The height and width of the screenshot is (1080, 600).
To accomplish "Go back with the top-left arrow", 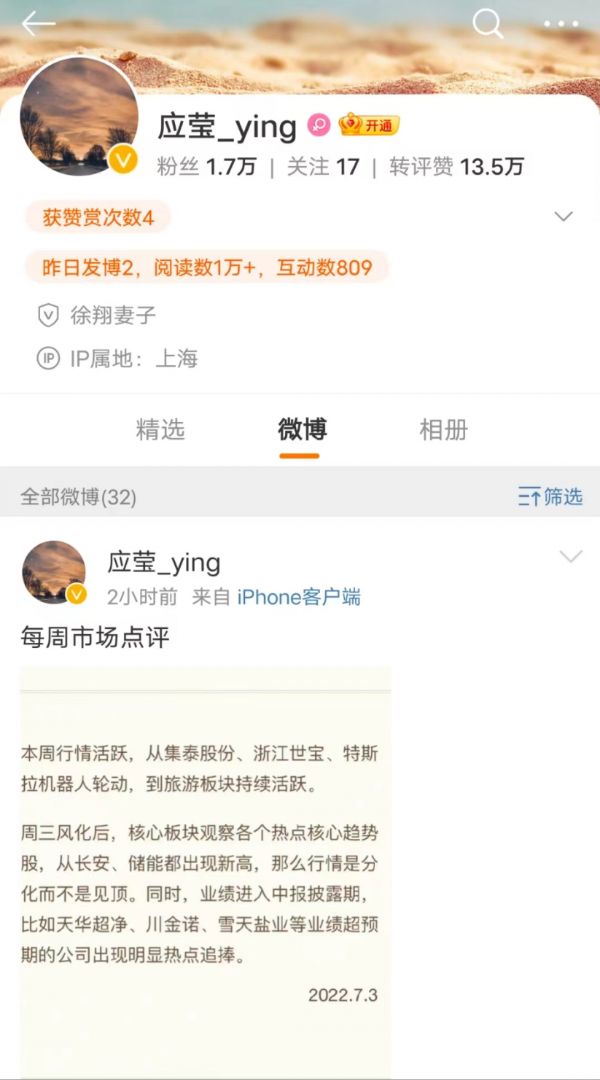I will click(x=38, y=24).
